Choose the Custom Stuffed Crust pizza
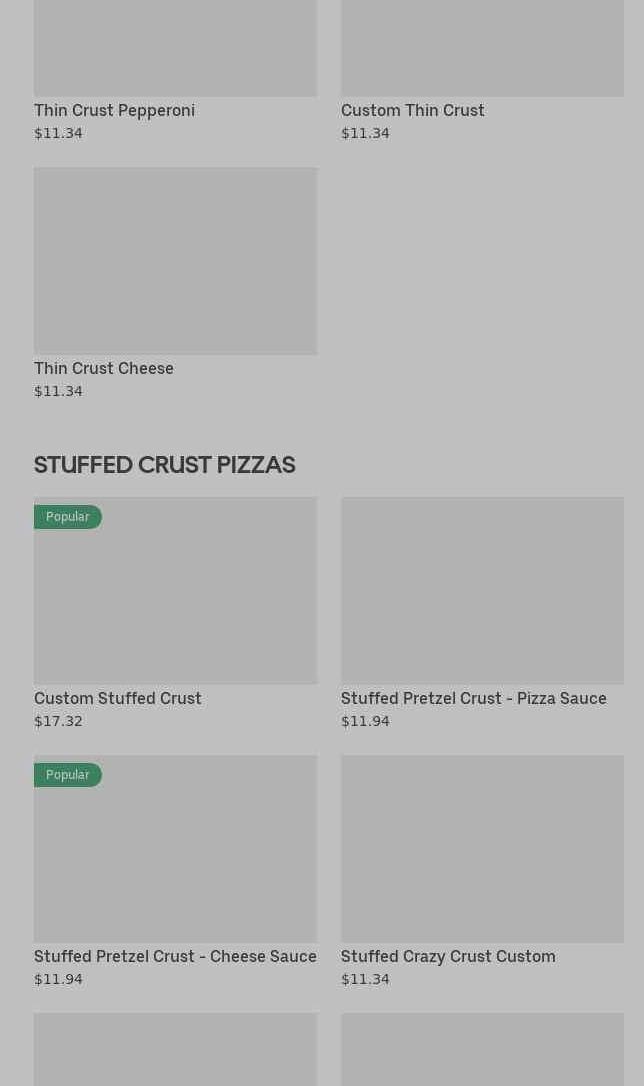The height and width of the screenshot is (1086, 644). (x=175, y=600)
